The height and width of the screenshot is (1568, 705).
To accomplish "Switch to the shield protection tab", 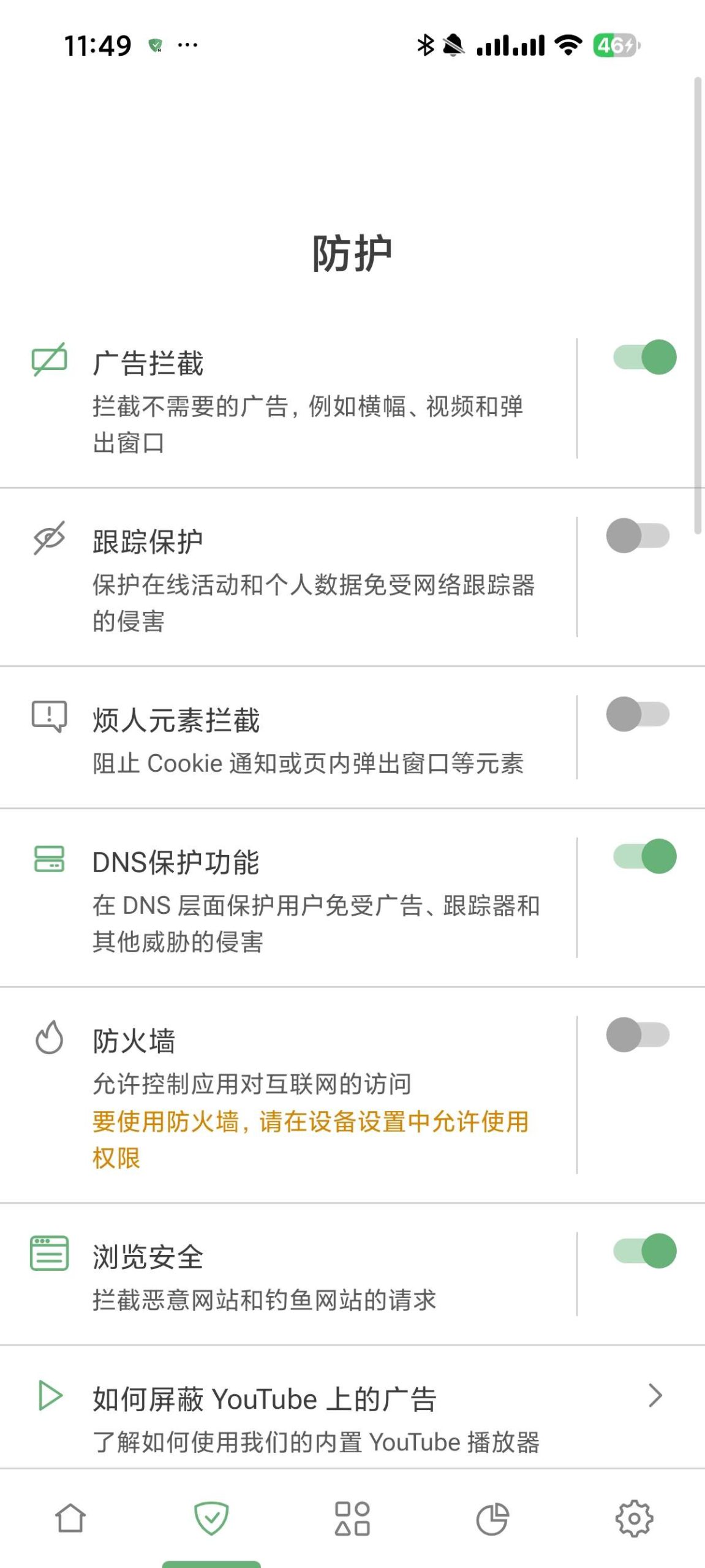I will [211, 1517].
